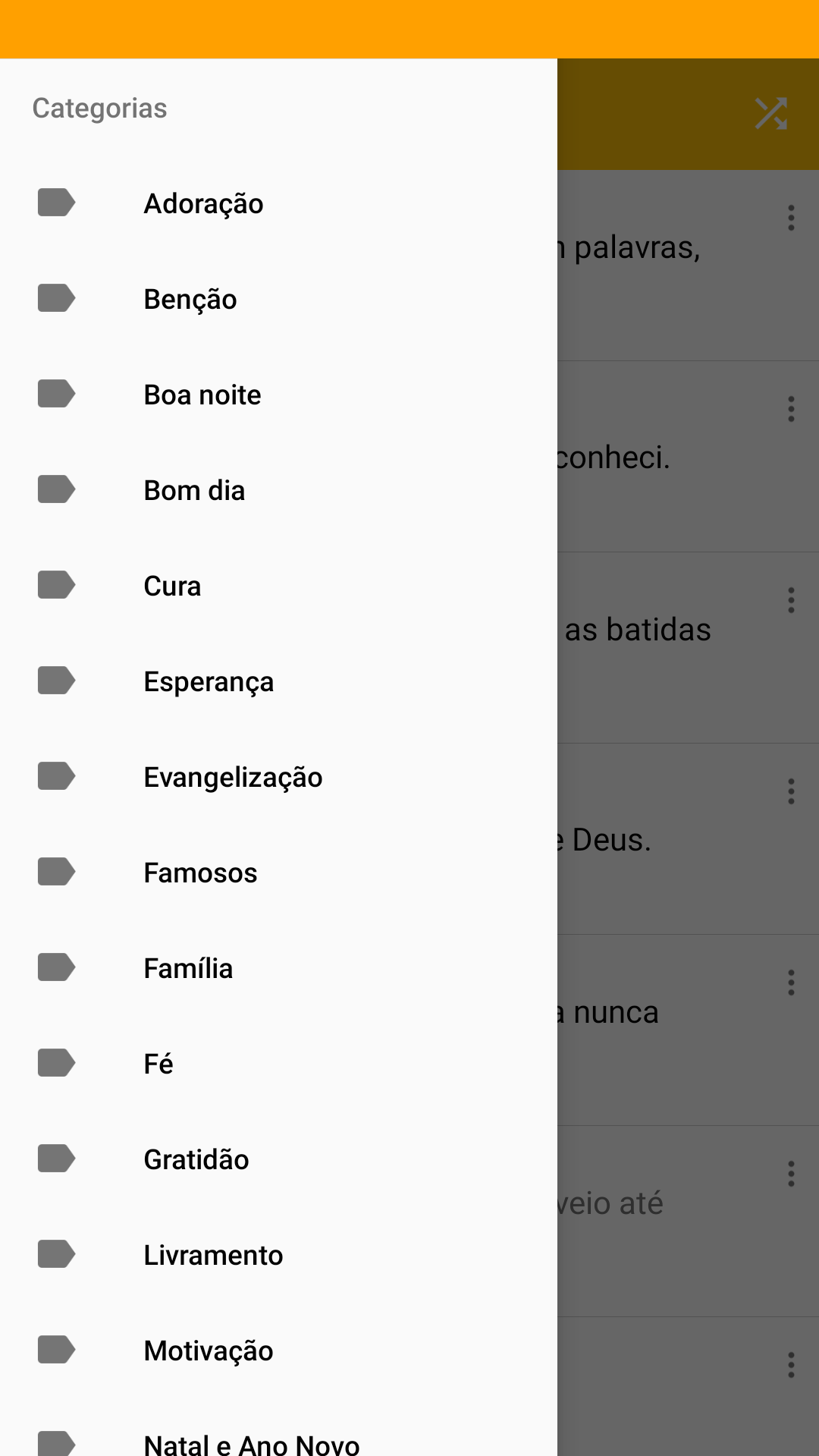Image resolution: width=819 pixels, height=1456 pixels.
Task: Select the tag icon next to Adoração
Action: click(x=56, y=203)
